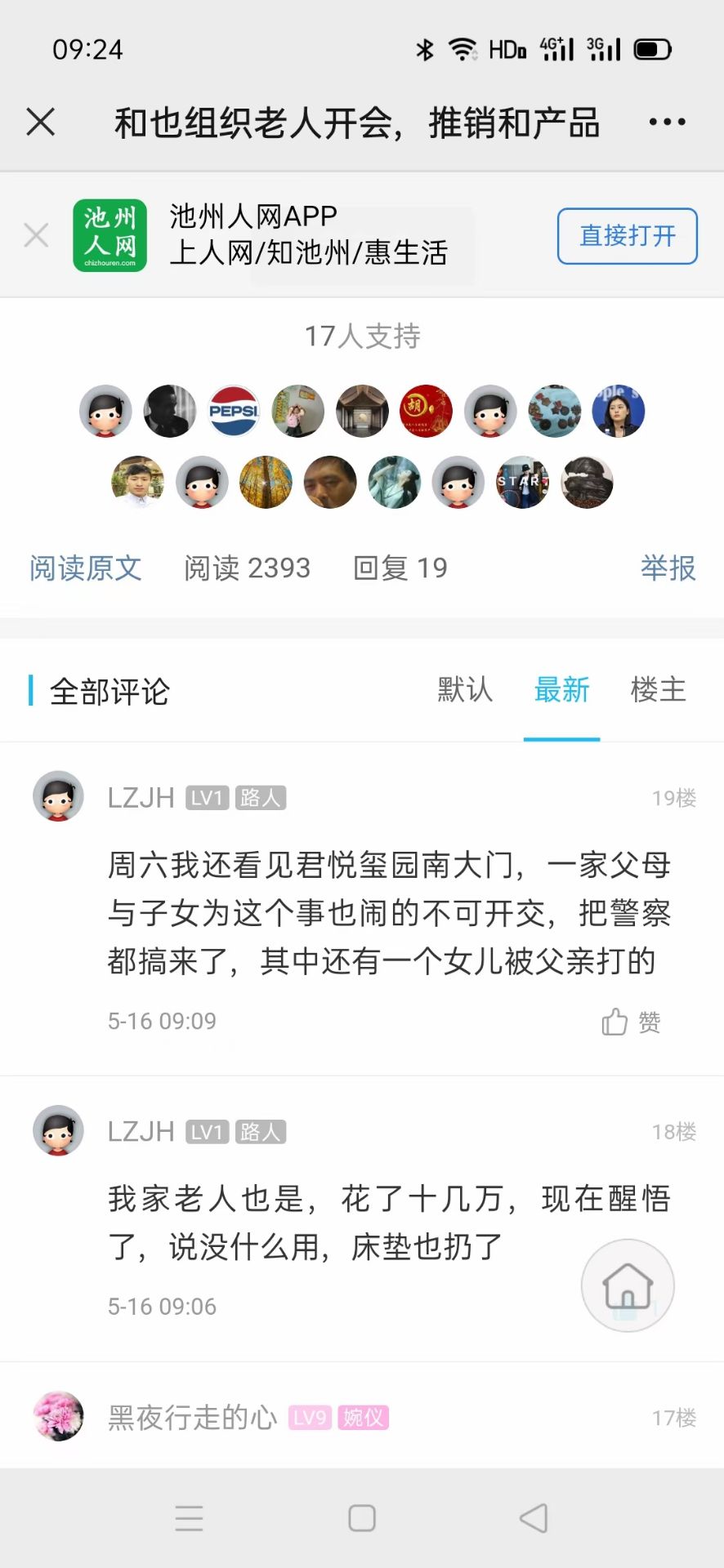The width and height of the screenshot is (724, 1568).
Task: Open the PEPSI supporter avatar
Action: [x=234, y=411]
